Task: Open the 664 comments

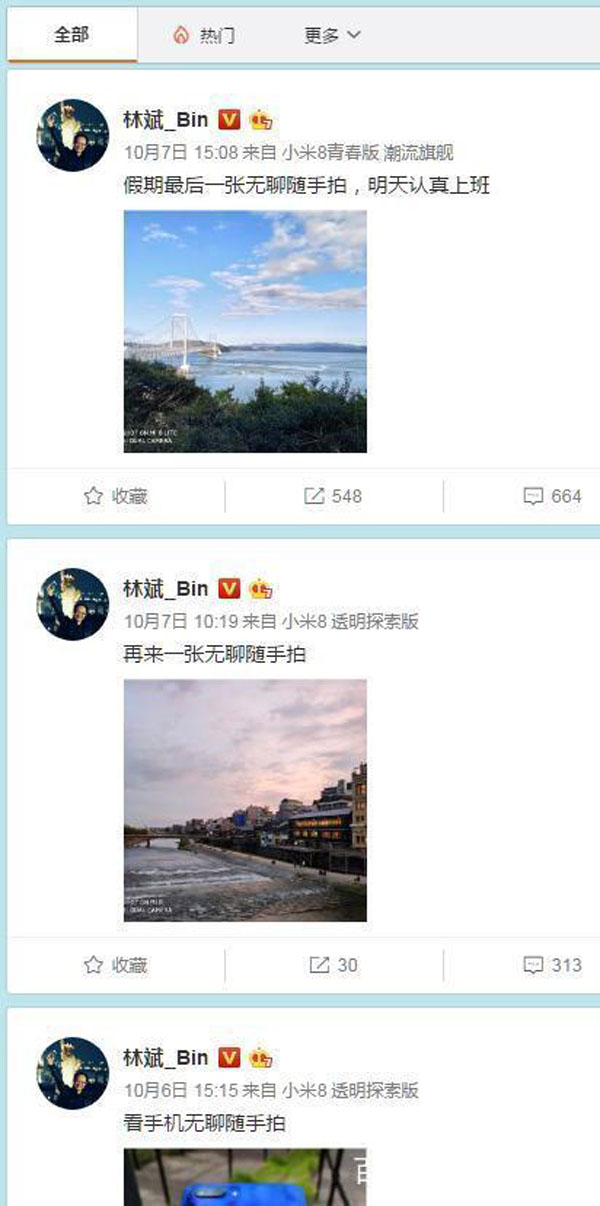Action: (553, 496)
